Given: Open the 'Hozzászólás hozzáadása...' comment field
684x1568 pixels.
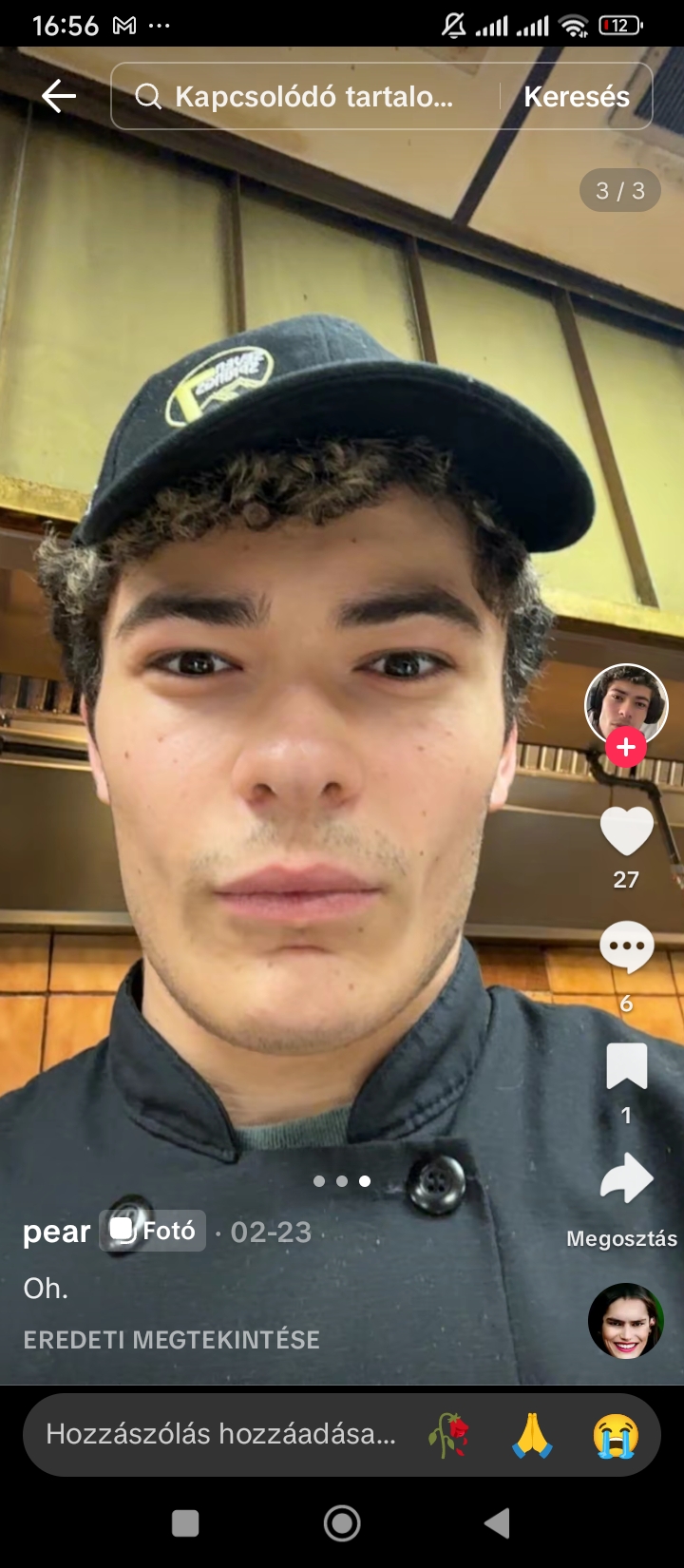Looking at the screenshot, I should (x=220, y=1434).
